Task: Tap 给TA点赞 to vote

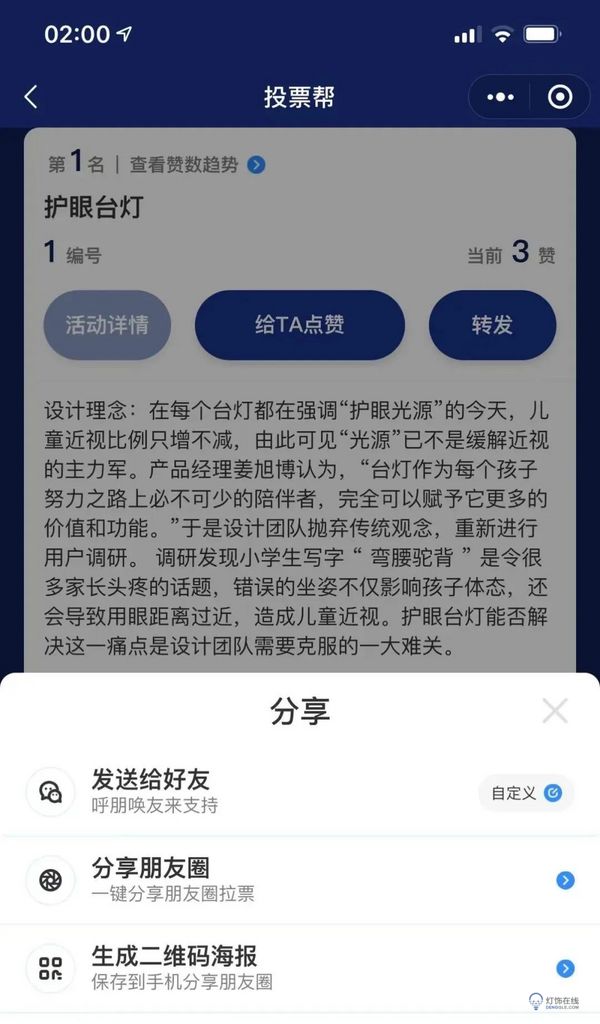Action: [x=300, y=325]
